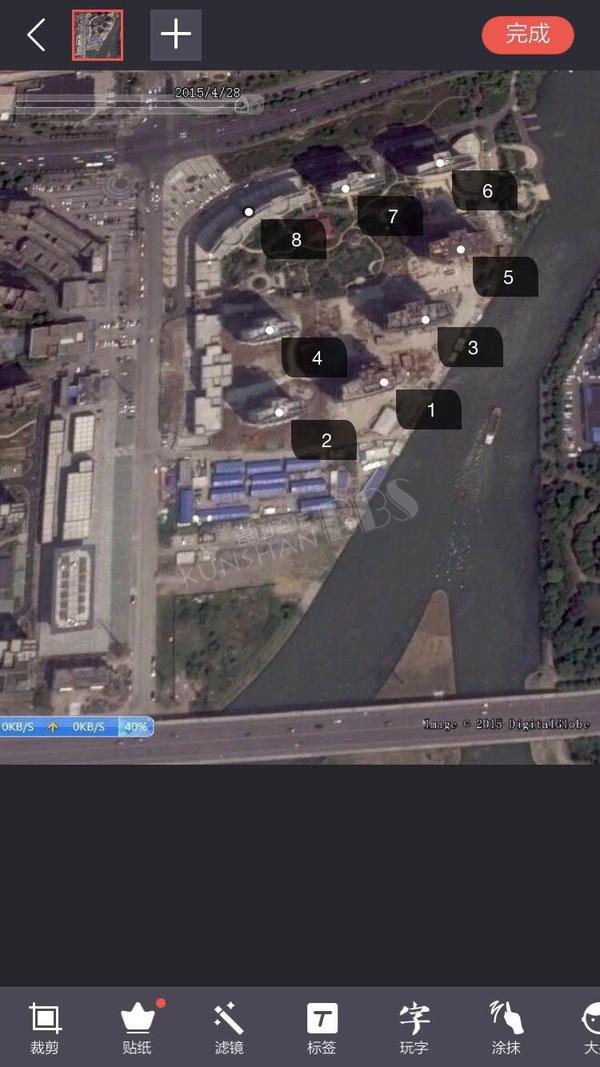
Task: Add another photo with the plus button
Action: pyautogui.click(x=176, y=35)
